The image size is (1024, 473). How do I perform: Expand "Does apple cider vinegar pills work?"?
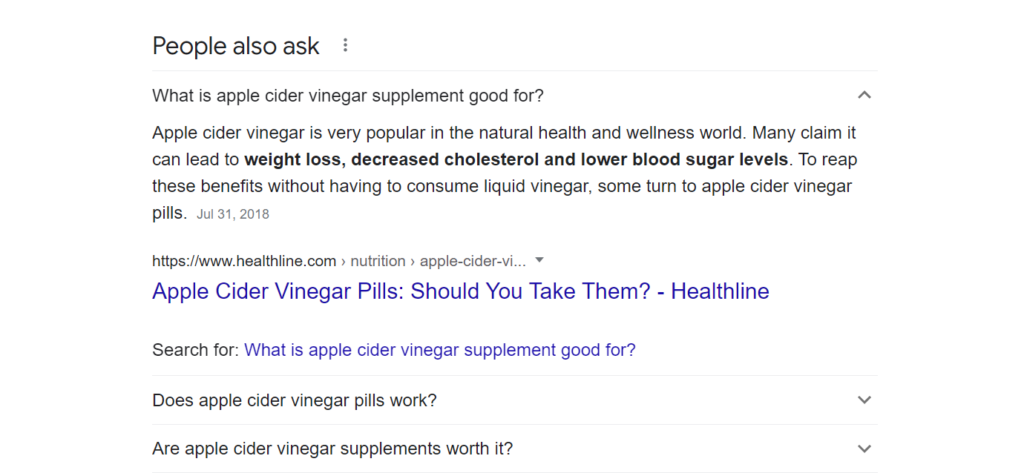coord(865,400)
